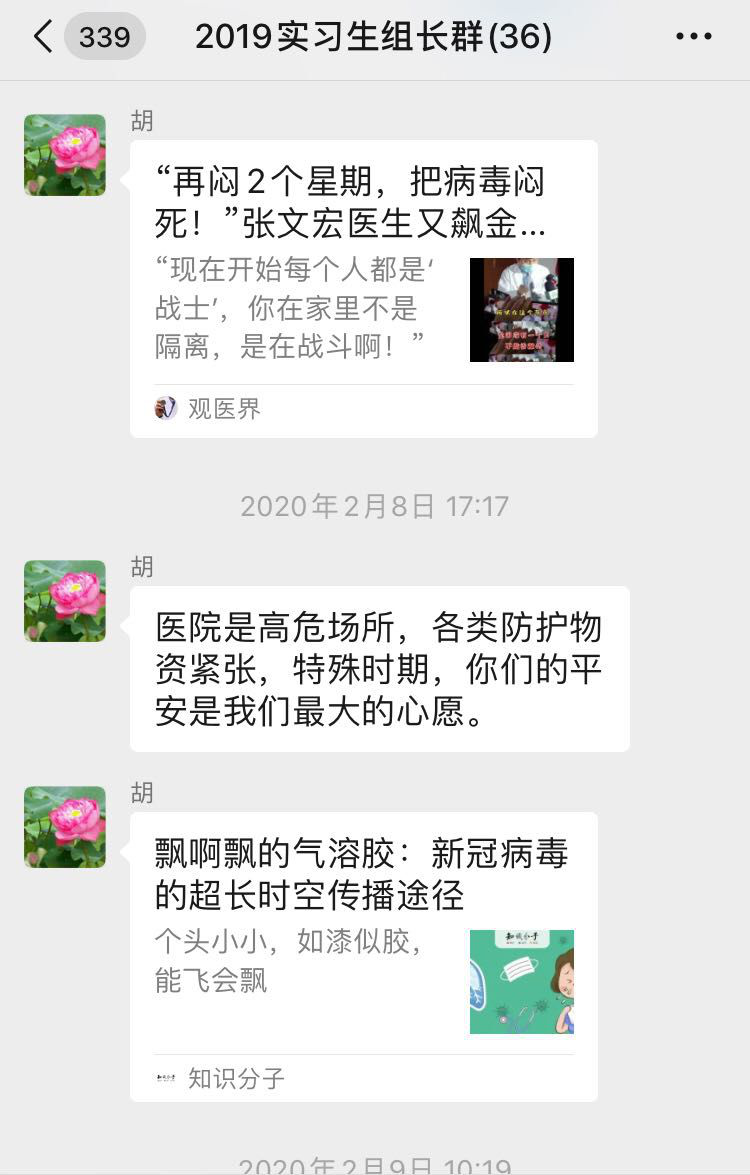Click 胡's avatar beside the hospital safety message

tap(64, 601)
